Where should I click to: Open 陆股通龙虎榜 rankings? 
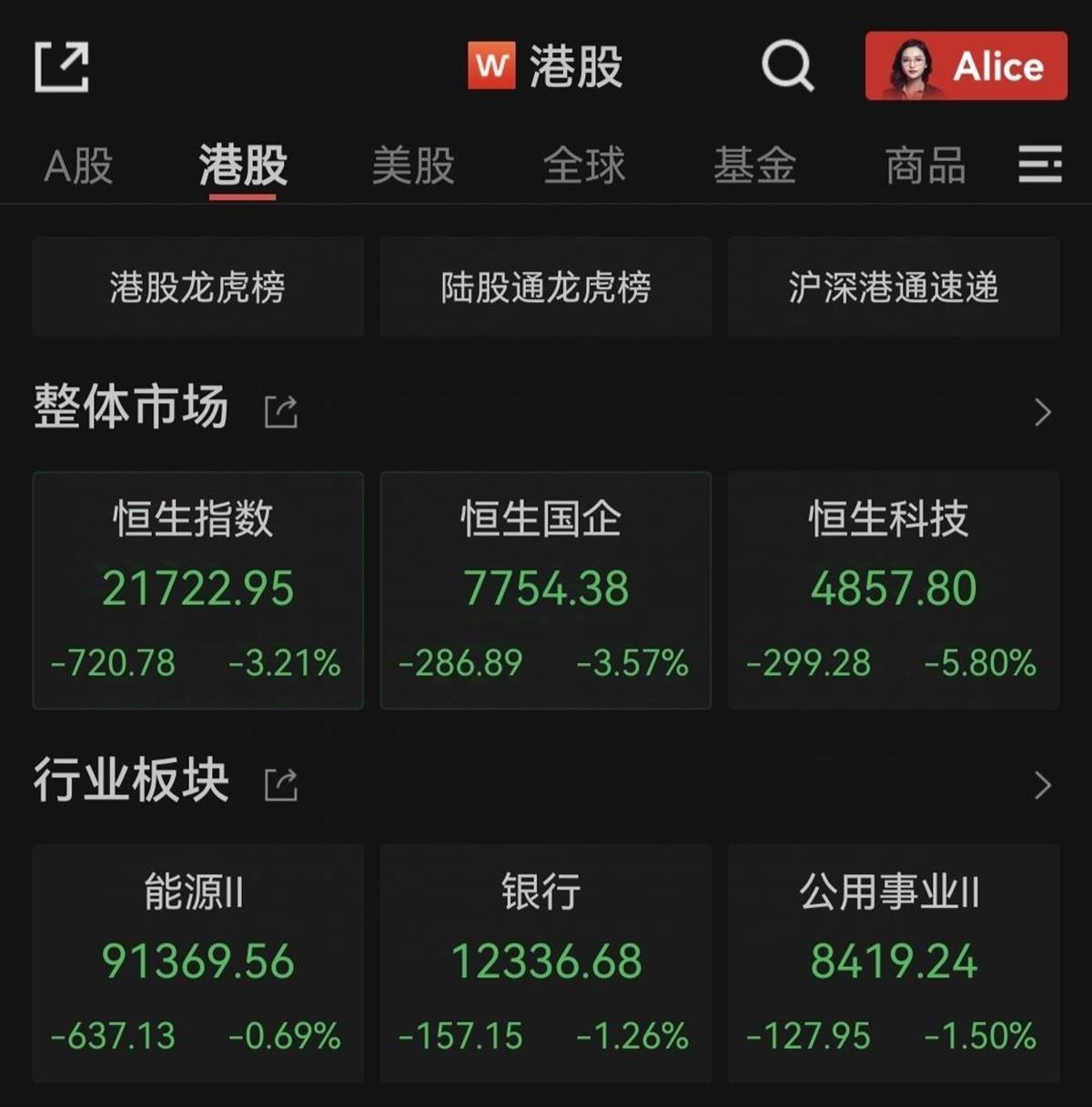click(x=545, y=287)
